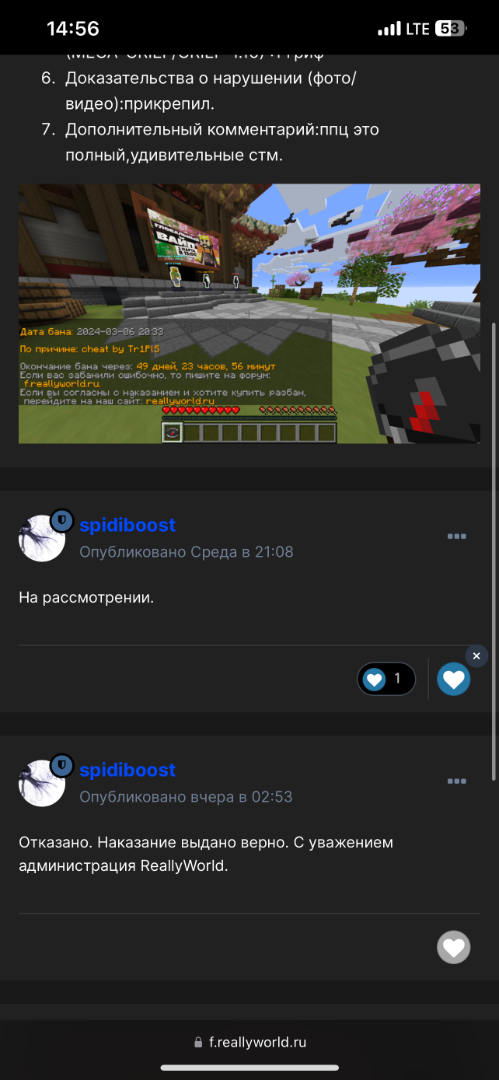
Task: Tap spidiboost avatar on the 02:53 post
Action: 42,782
